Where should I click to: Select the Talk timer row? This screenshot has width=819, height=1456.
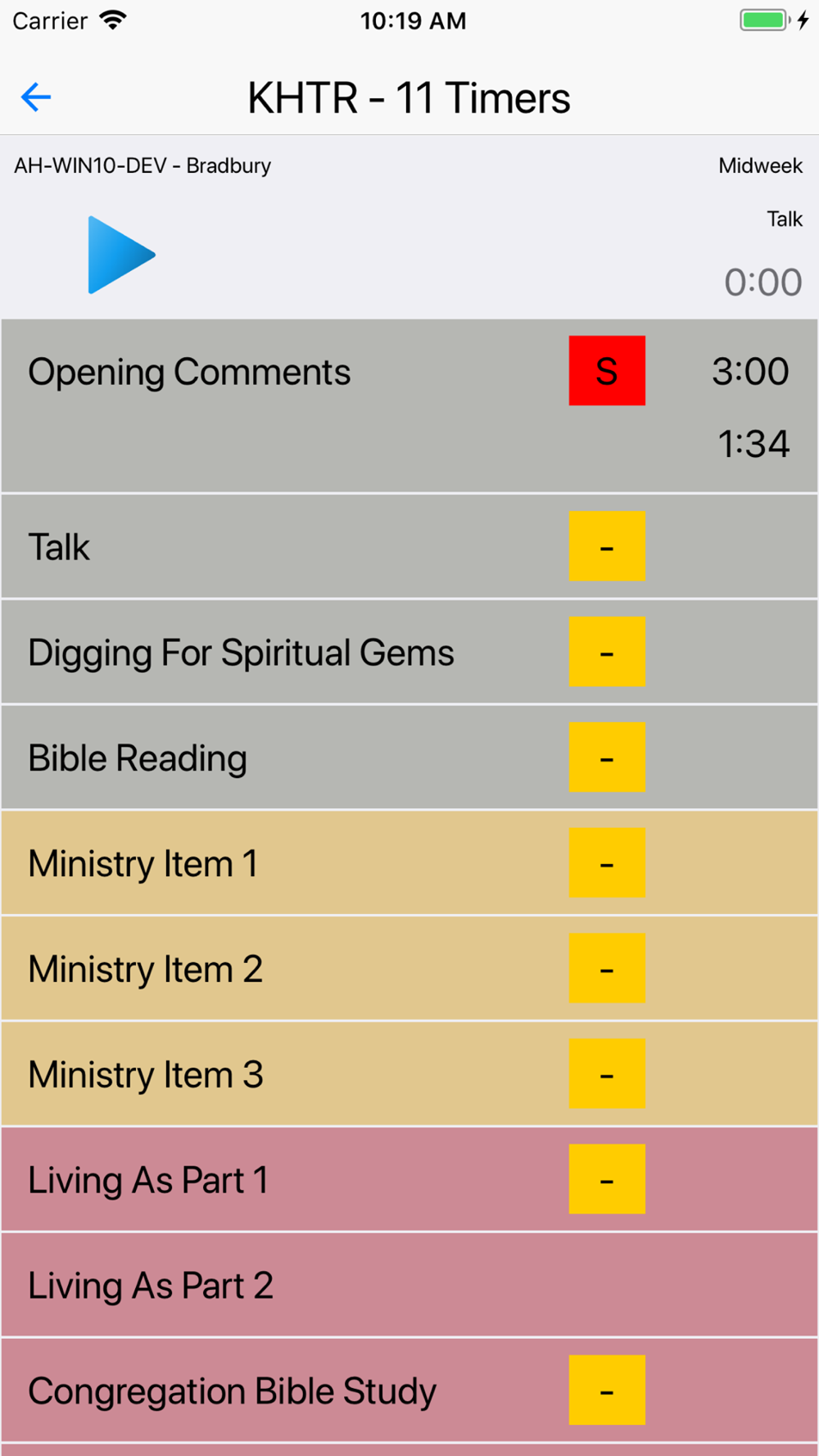click(x=409, y=546)
